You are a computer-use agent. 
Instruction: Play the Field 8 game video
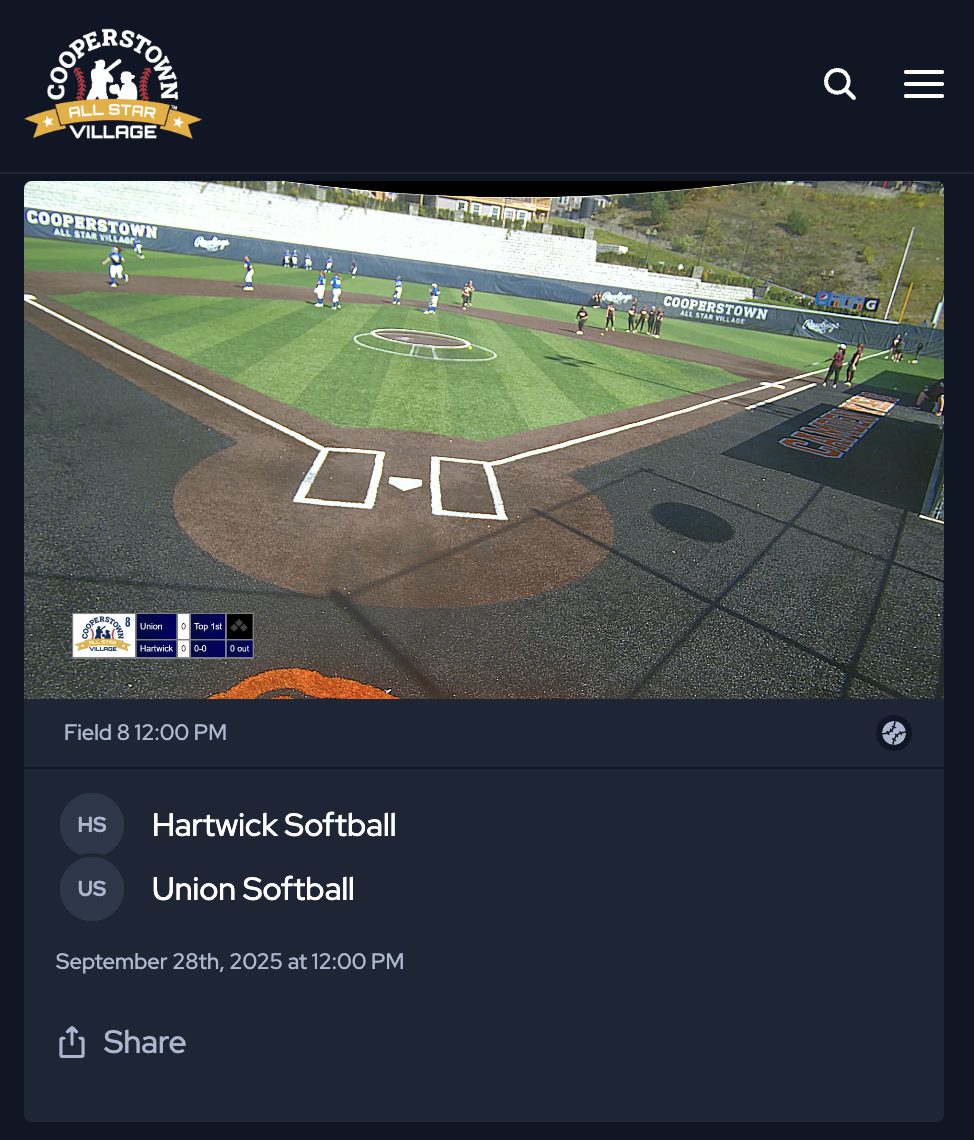click(x=484, y=440)
